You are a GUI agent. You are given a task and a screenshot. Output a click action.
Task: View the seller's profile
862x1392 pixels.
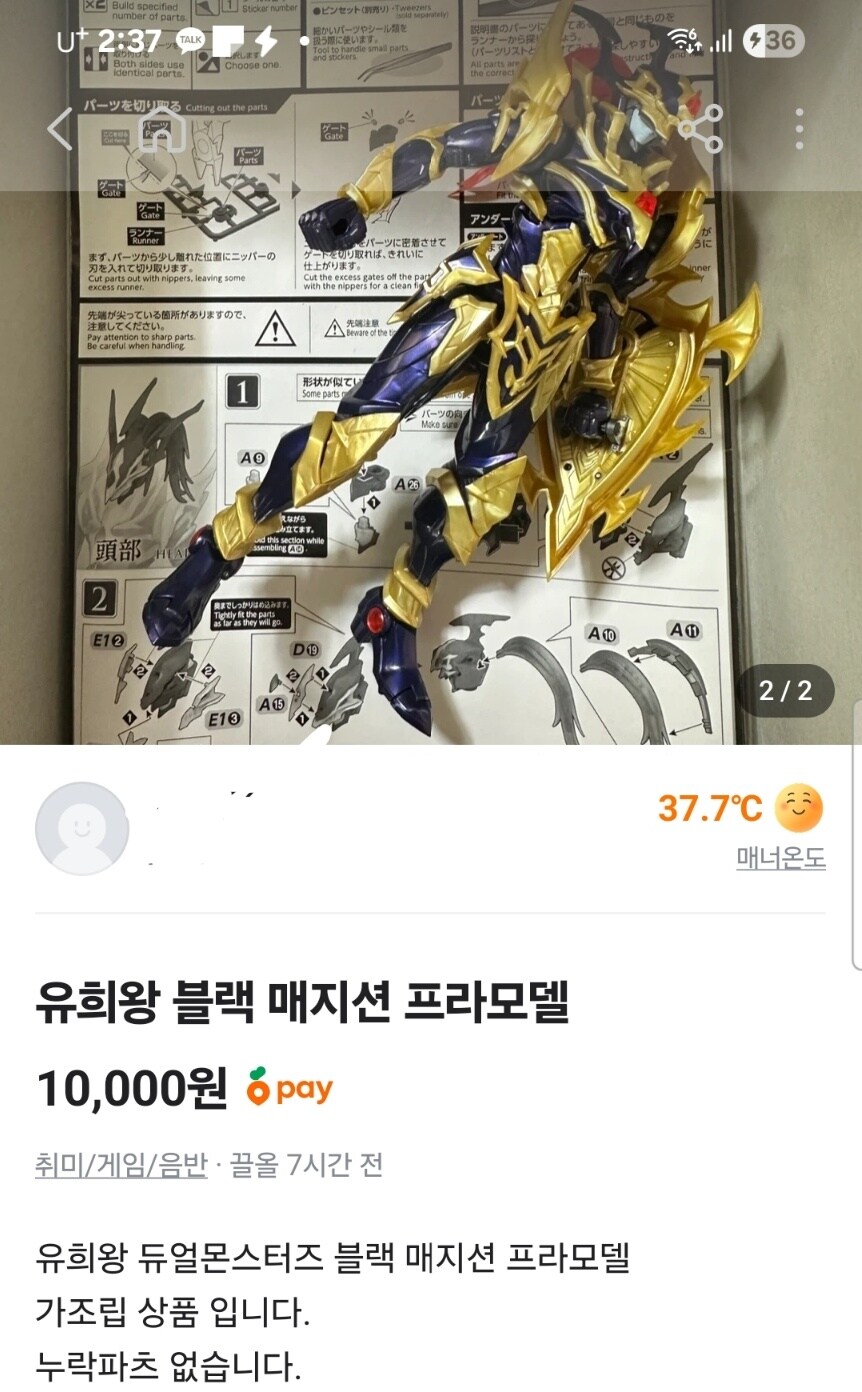click(82, 829)
